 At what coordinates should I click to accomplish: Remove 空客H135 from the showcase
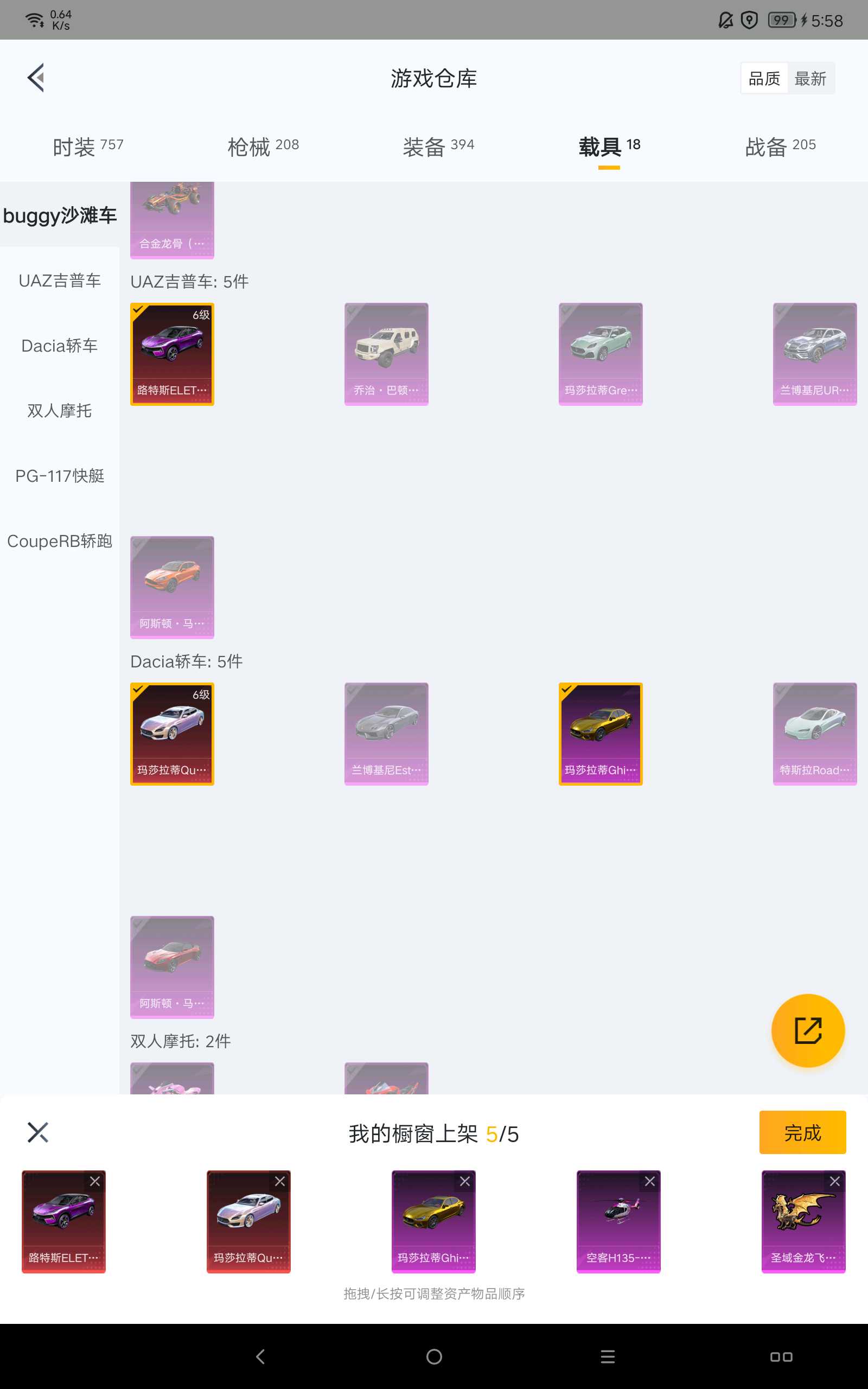[x=649, y=1181]
